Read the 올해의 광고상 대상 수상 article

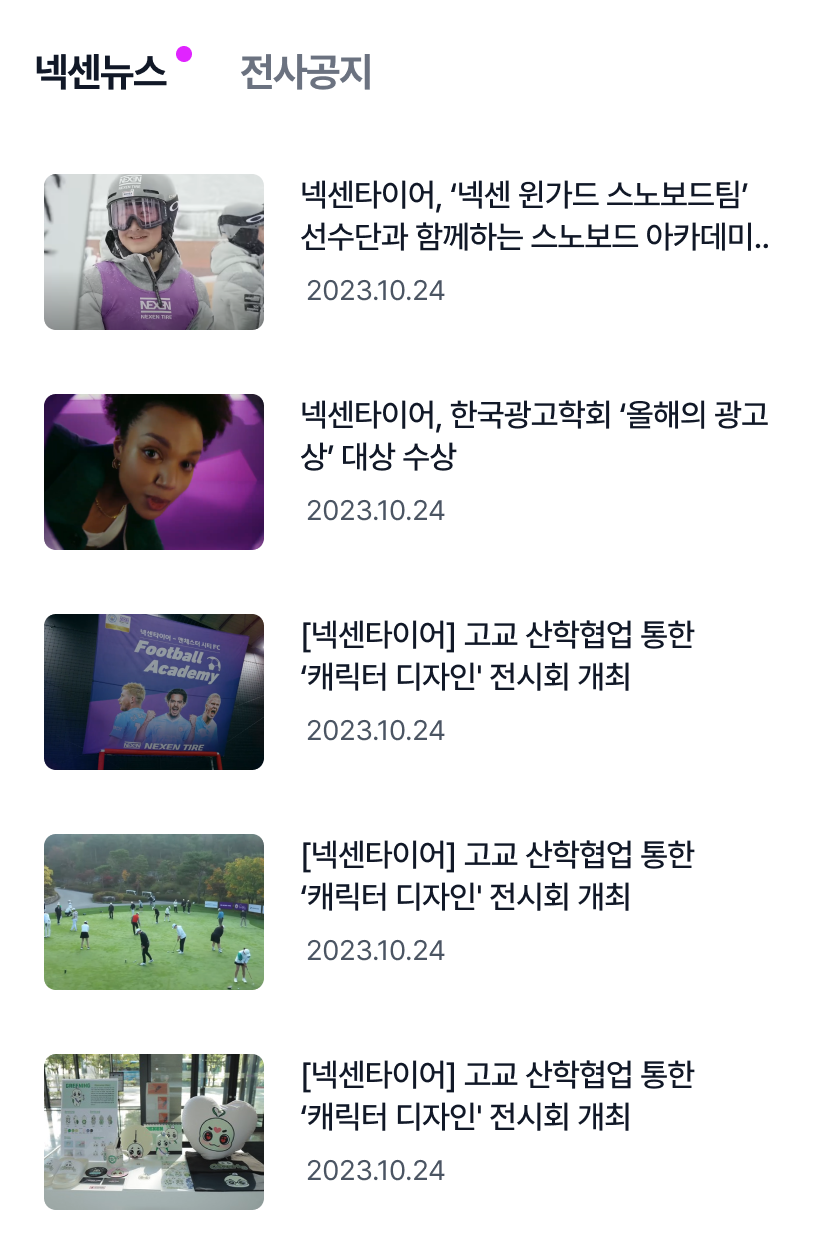click(x=534, y=436)
